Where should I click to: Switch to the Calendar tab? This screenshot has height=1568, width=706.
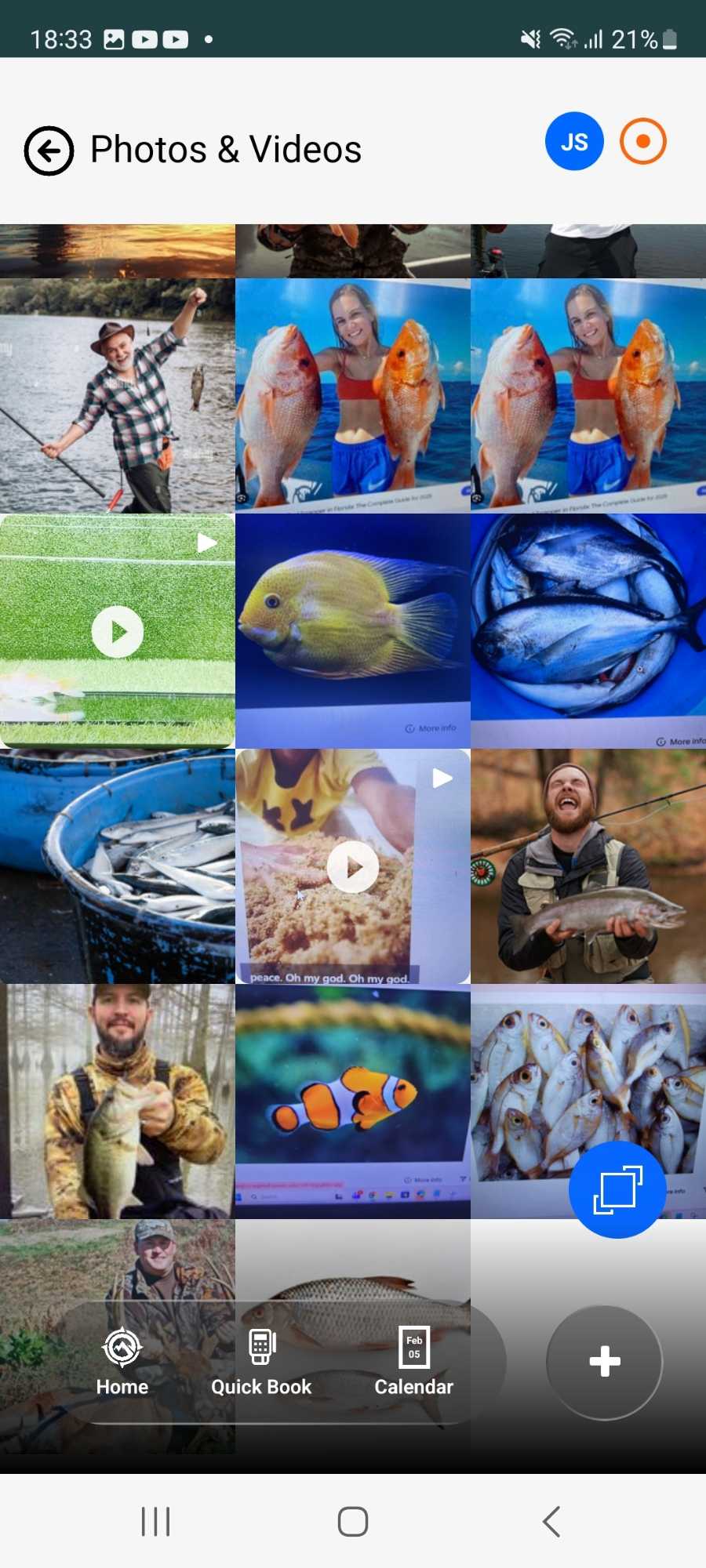413,1363
